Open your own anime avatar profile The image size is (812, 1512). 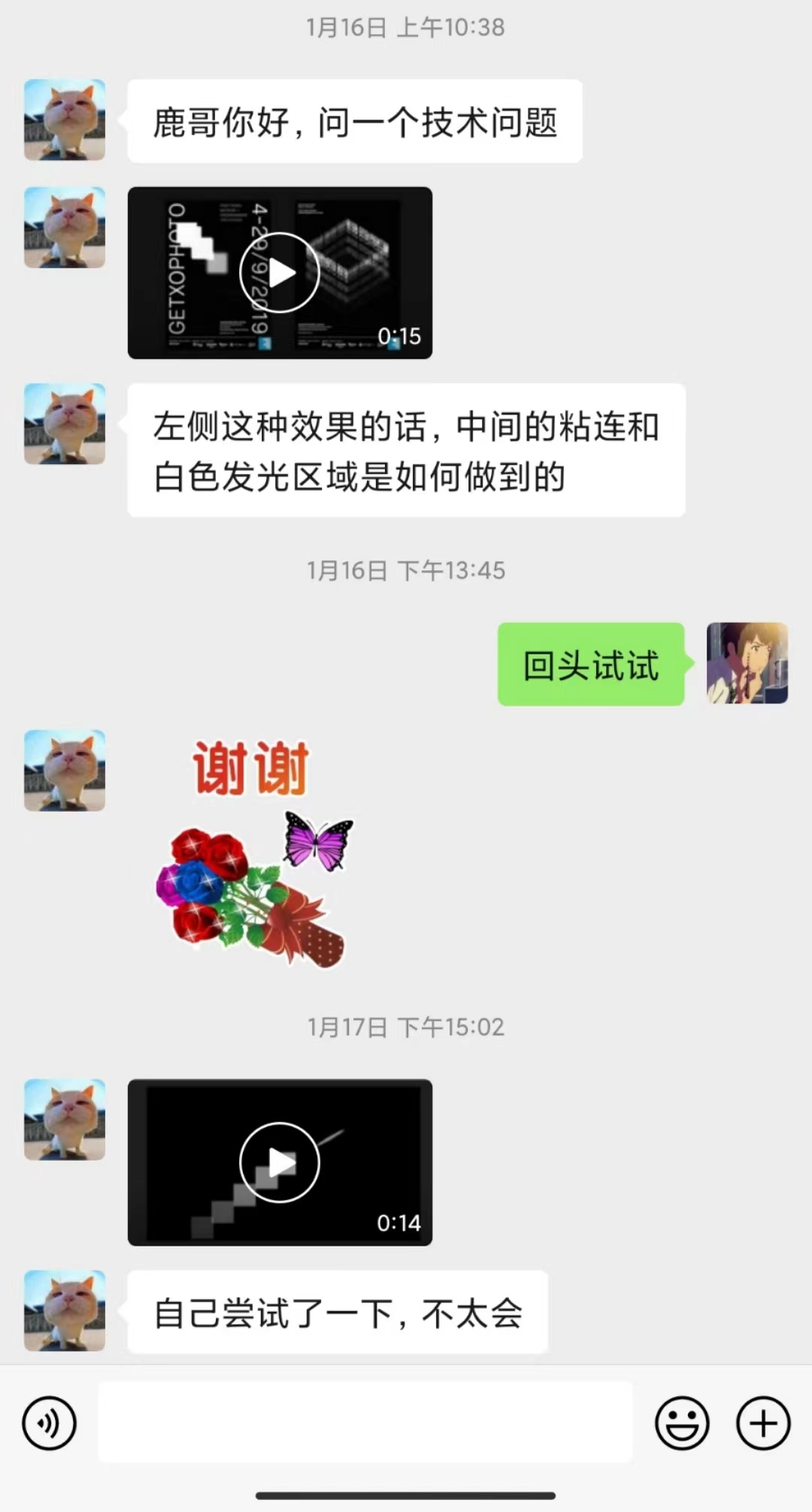[747, 663]
